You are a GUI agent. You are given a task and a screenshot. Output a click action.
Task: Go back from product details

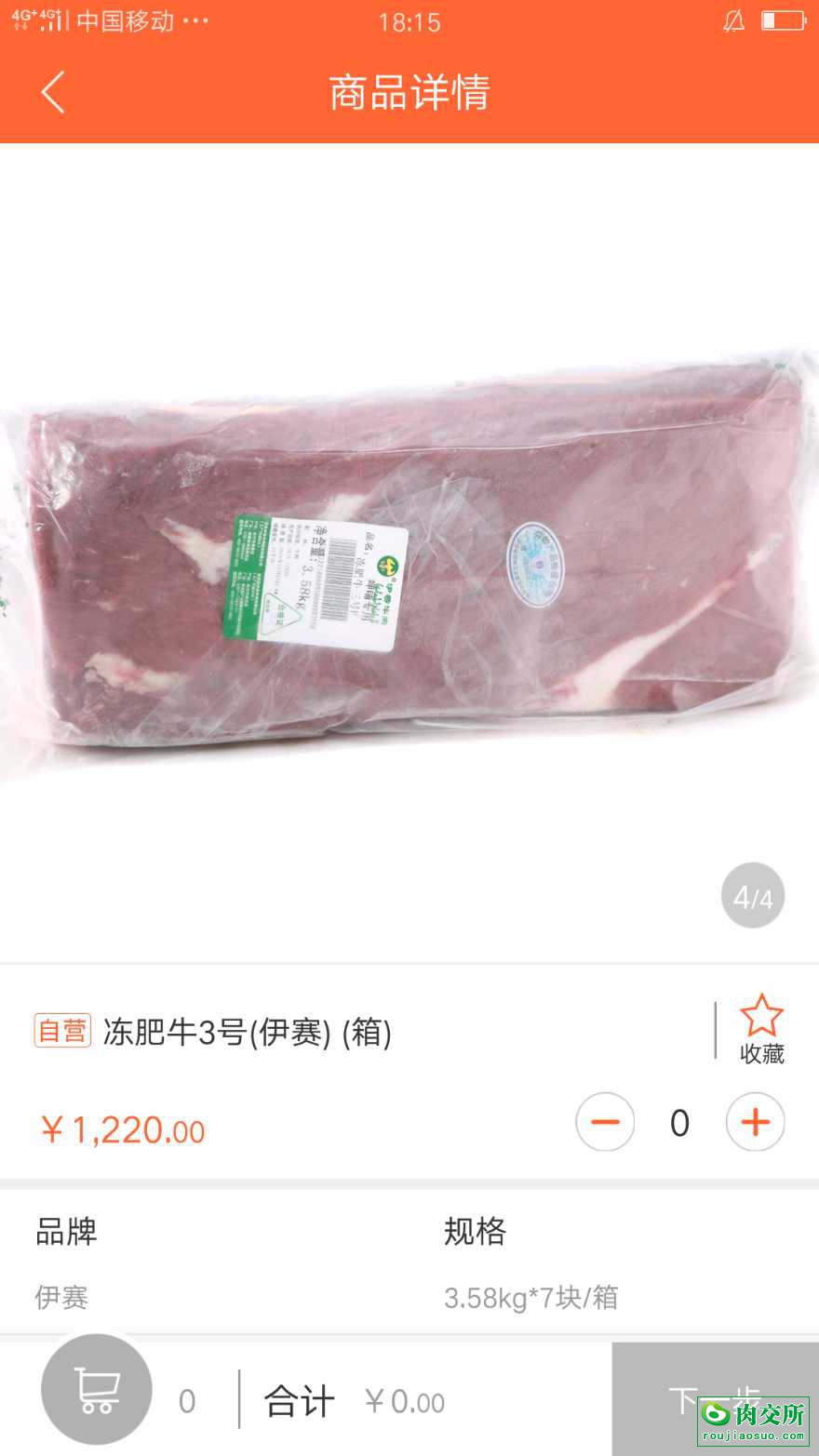click(53, 92)
